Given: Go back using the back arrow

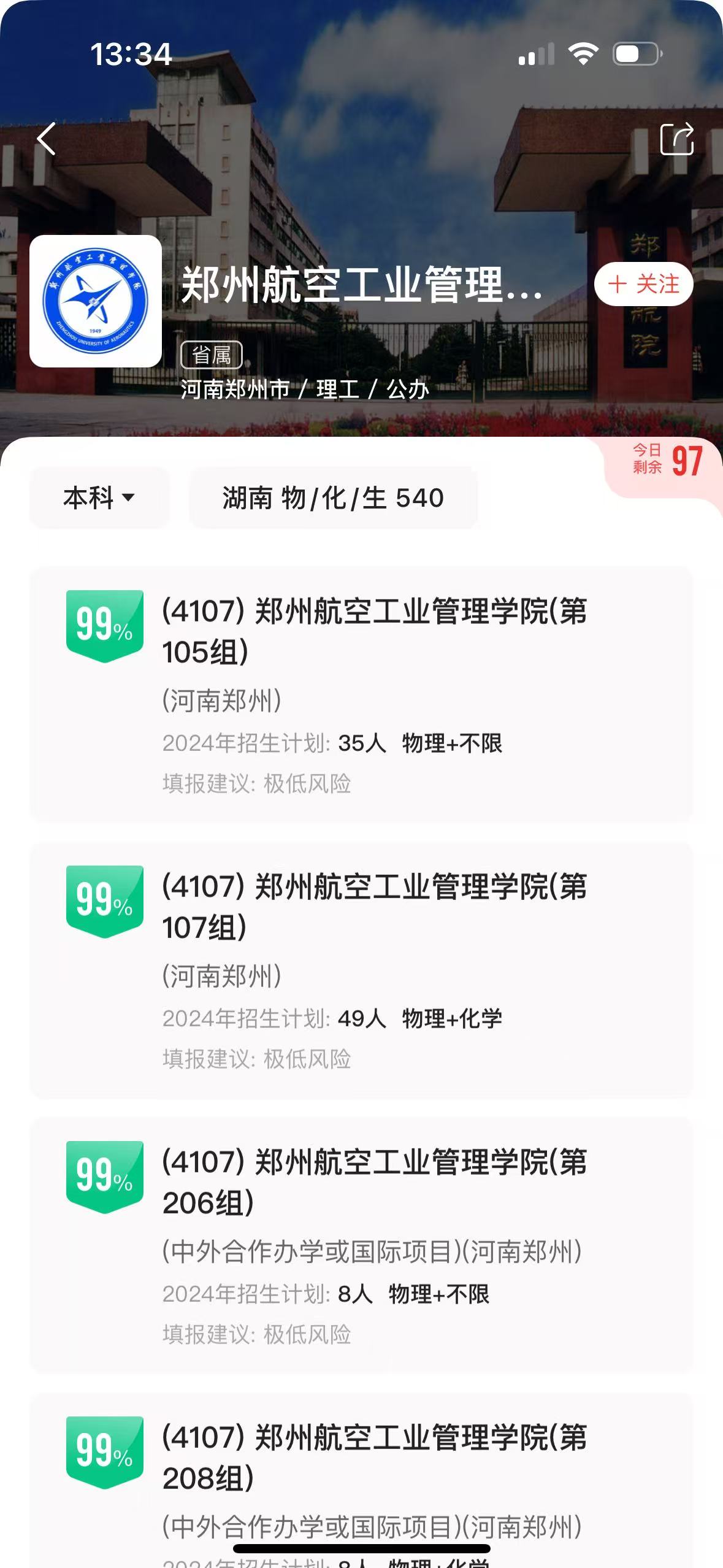Looking at the screenshot, I should (47, 139).
